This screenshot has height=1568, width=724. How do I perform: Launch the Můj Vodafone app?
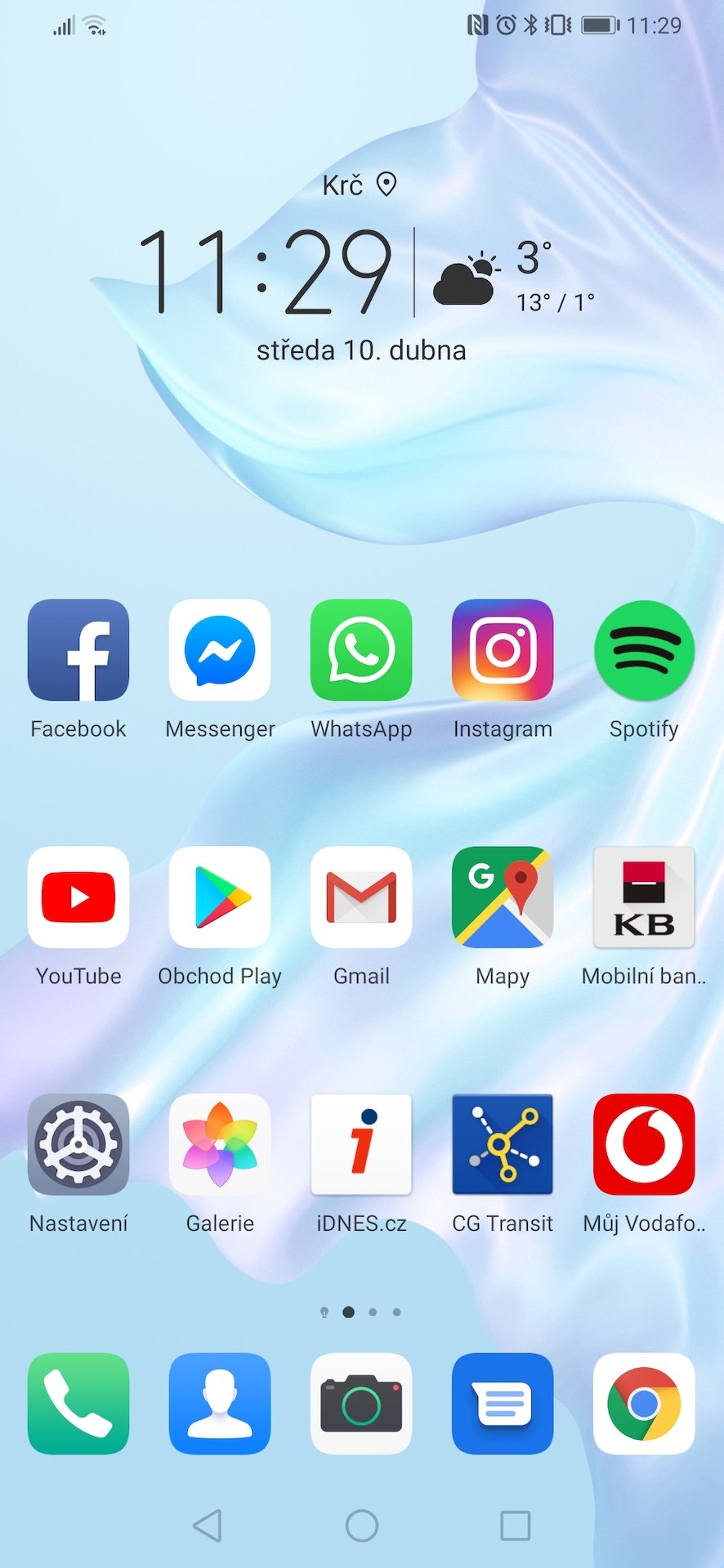point(644,1144)
